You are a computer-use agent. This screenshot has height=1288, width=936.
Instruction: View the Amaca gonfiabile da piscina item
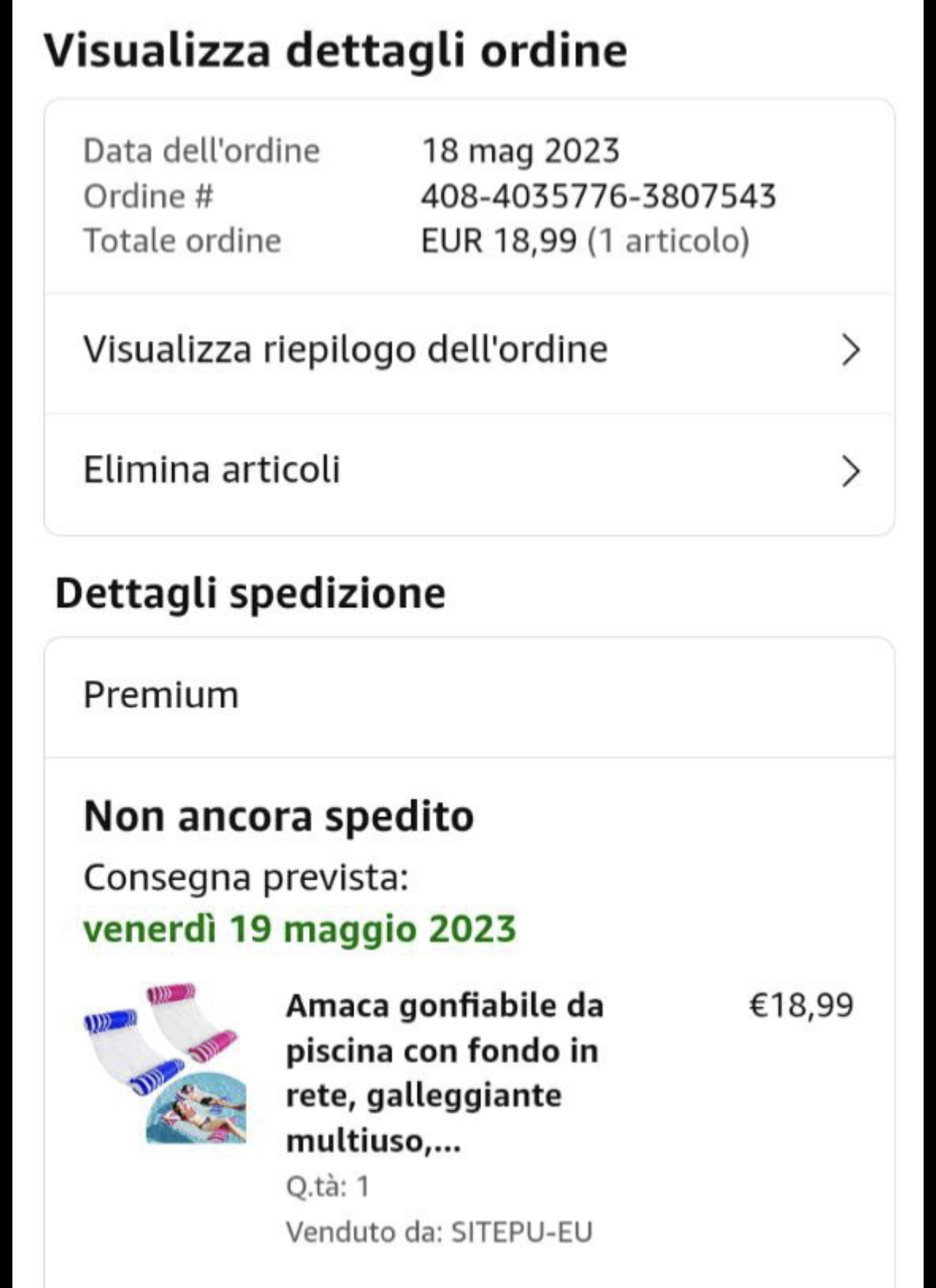tap(445, 1072)
